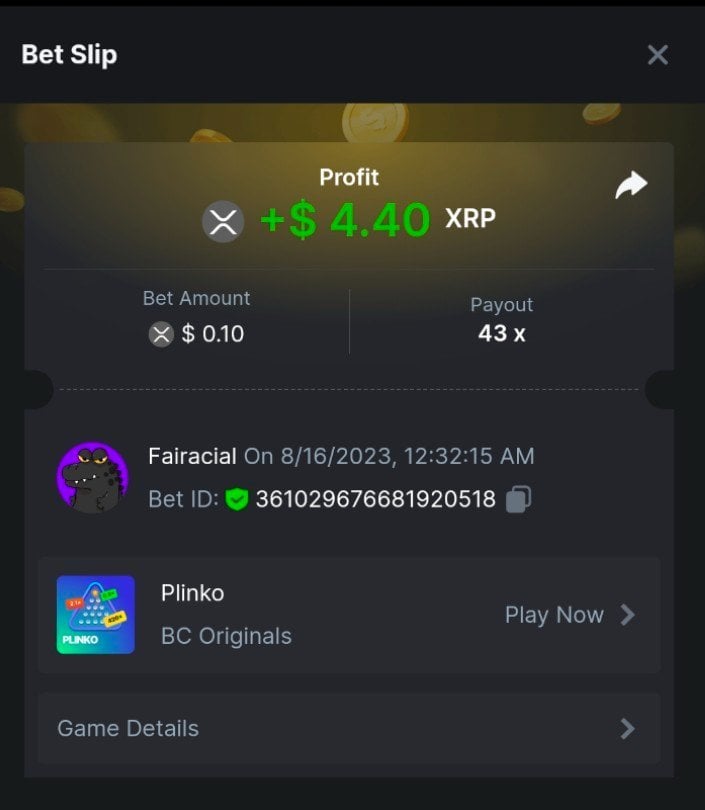The image size is (705, 810).
Task: Play Plinko now
Action: coord(569,615)
